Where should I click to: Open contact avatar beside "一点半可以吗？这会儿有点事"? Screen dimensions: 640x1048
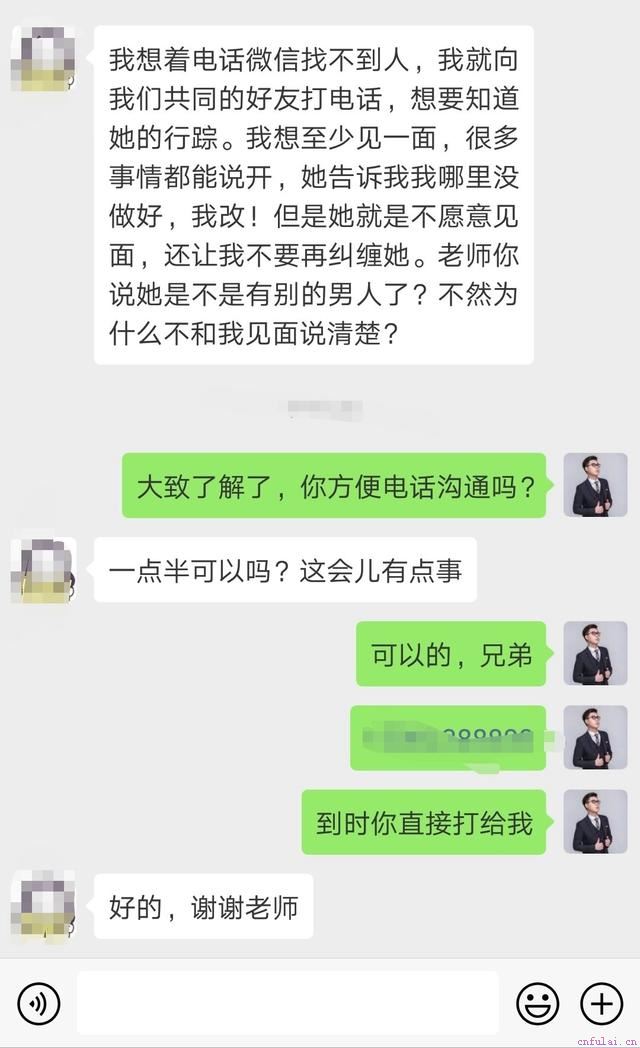click(x=43, y=570)
